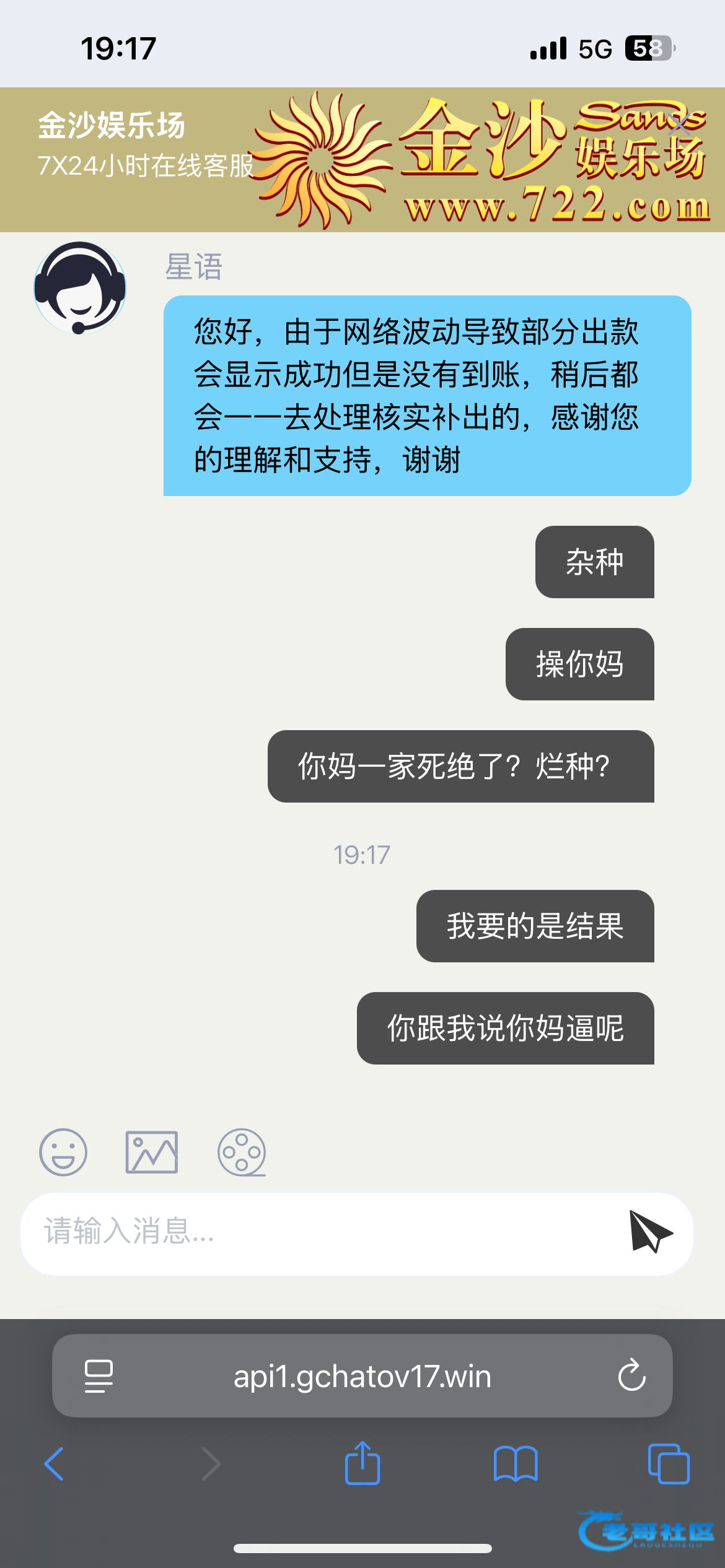Open Safari bookmarks
Viewport: 725px width, 1568px height.
point(516,1464)
